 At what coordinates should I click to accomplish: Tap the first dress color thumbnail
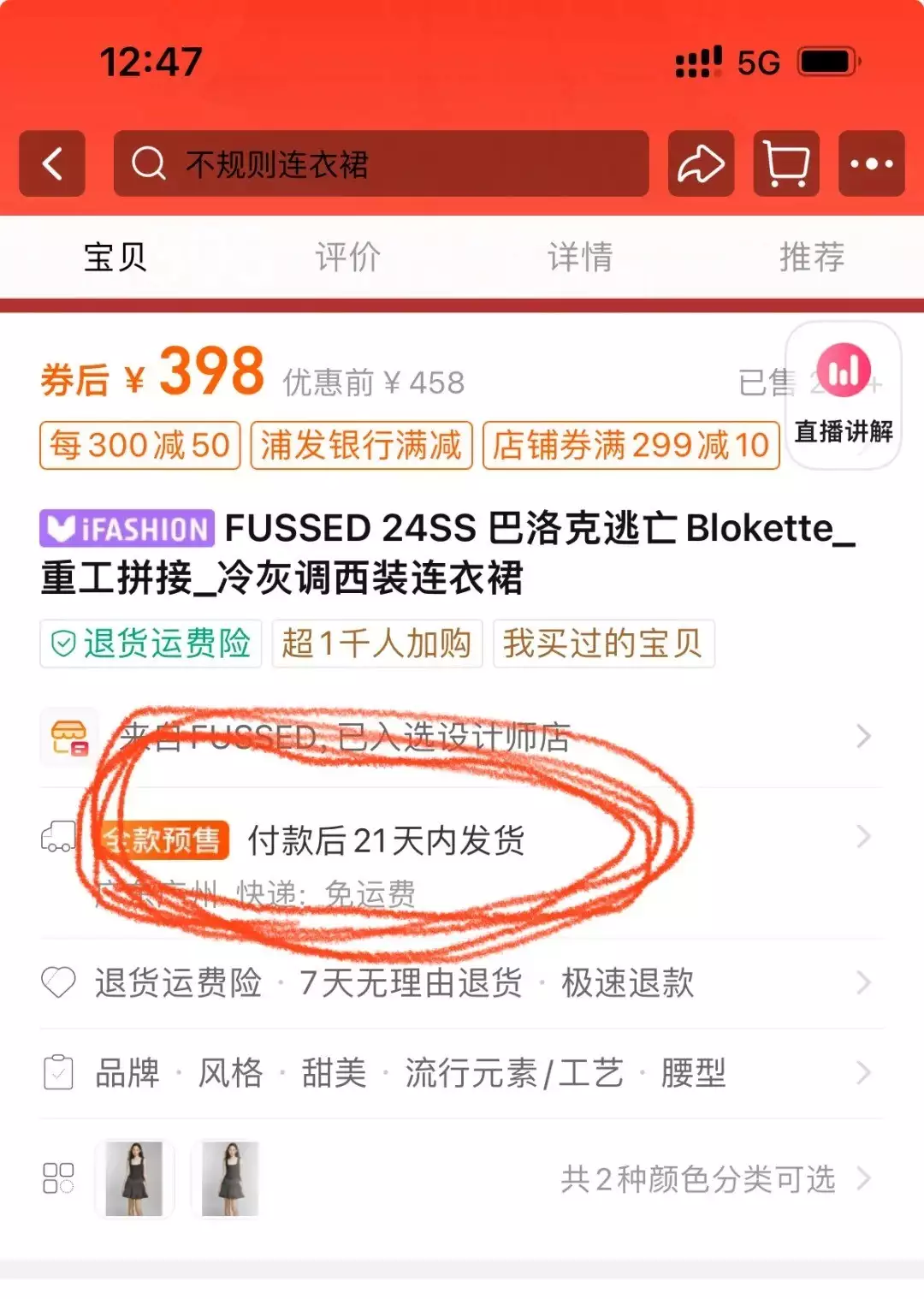(x=134, y=1179)
